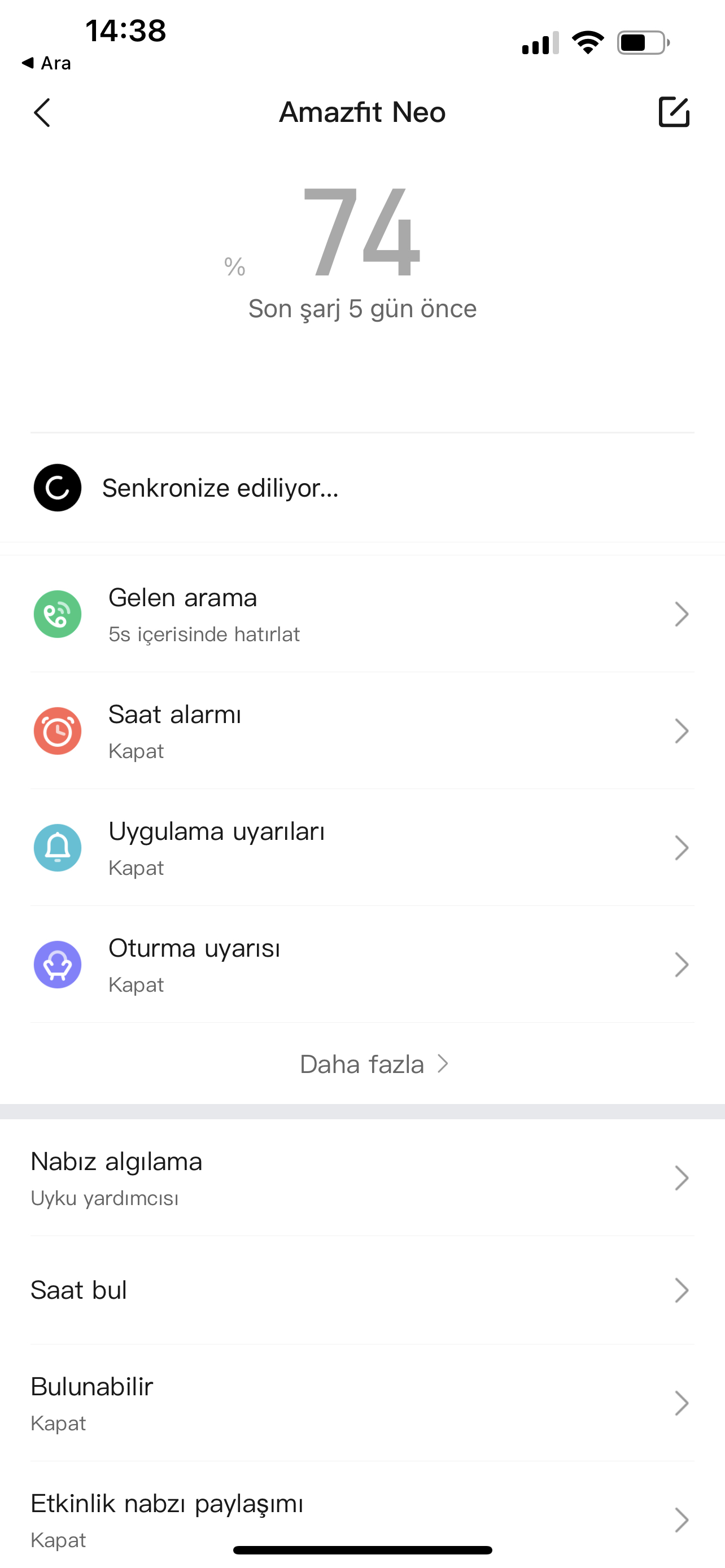Open Nabız algılama settings
This screenshot has width=725, height=1568.
362,1179
